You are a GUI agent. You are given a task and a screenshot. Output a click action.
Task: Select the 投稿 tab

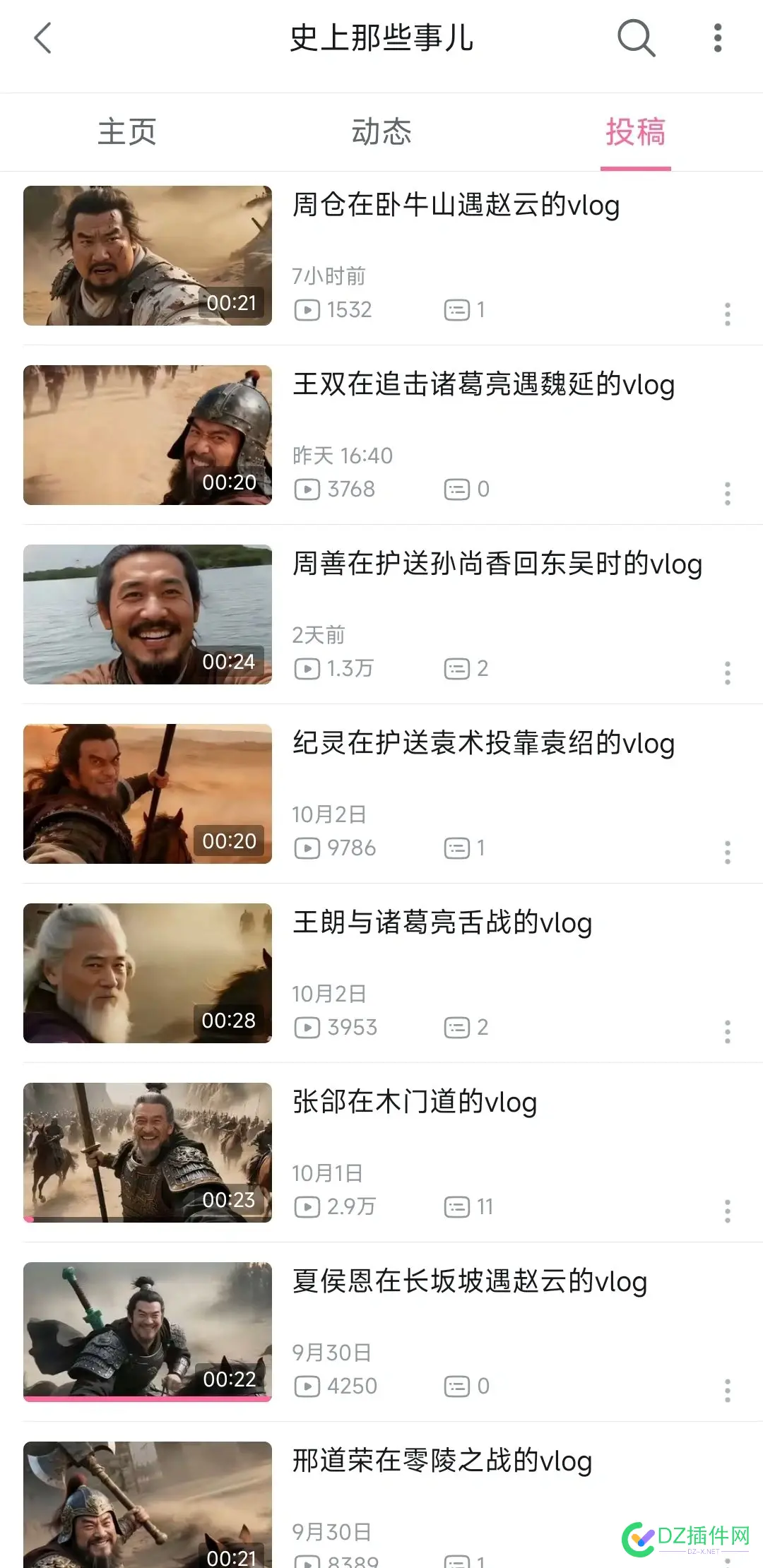click(x=635, y=131)
